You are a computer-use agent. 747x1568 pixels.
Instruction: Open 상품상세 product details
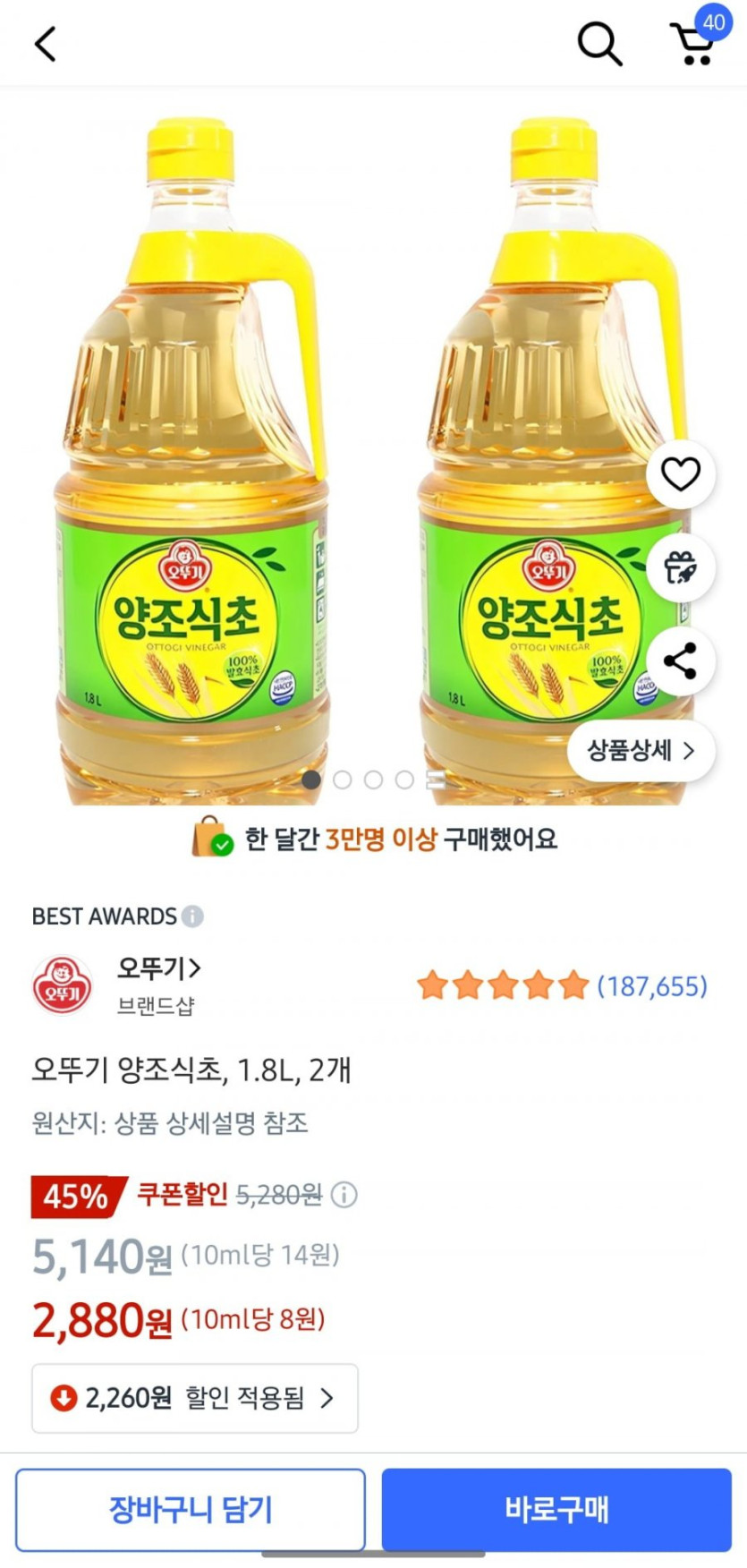[641, 750]
